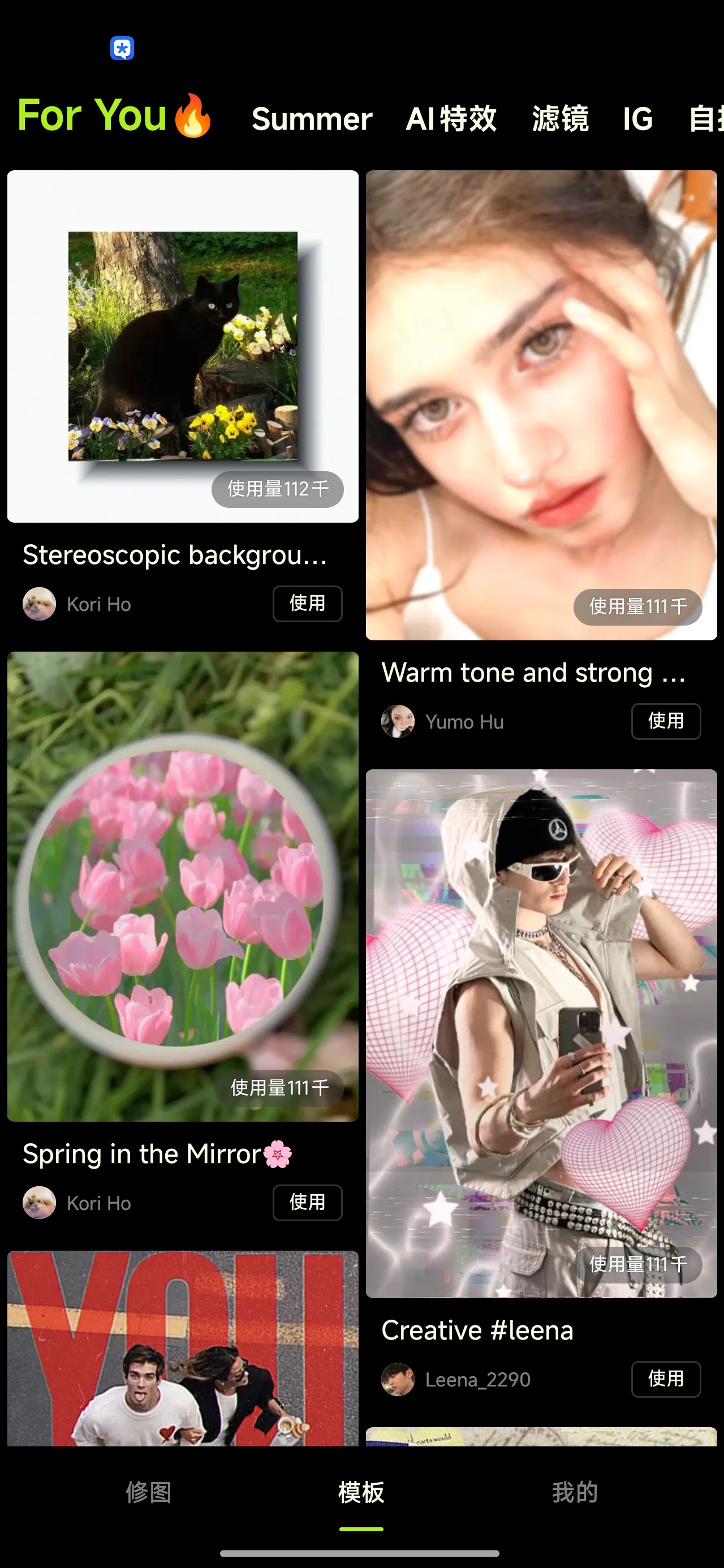724x1568 pixels.
Task: View Leena_2290's profile
Action: pos(456,1379)
